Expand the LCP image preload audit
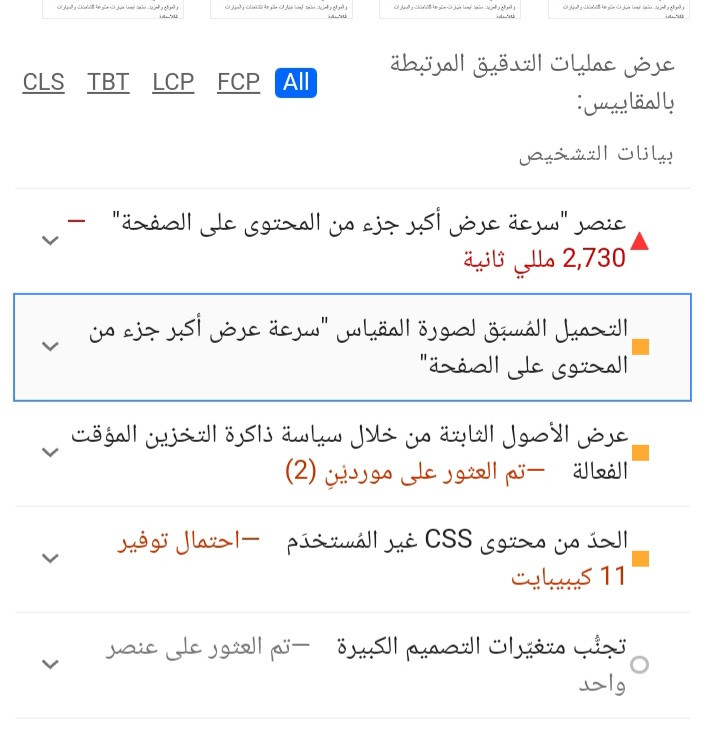 [50, 346]
